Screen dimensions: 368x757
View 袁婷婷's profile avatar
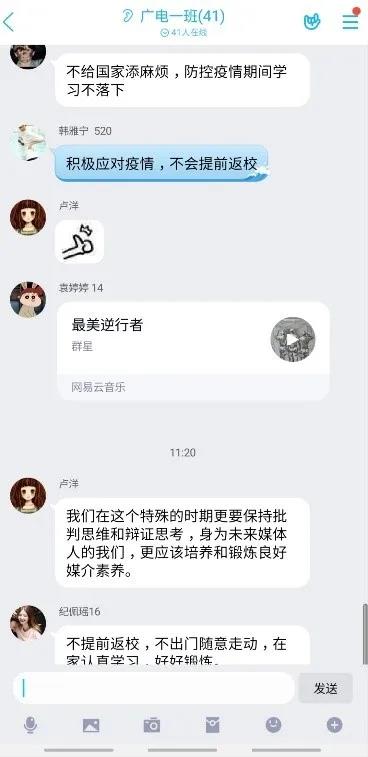[28, 300]
